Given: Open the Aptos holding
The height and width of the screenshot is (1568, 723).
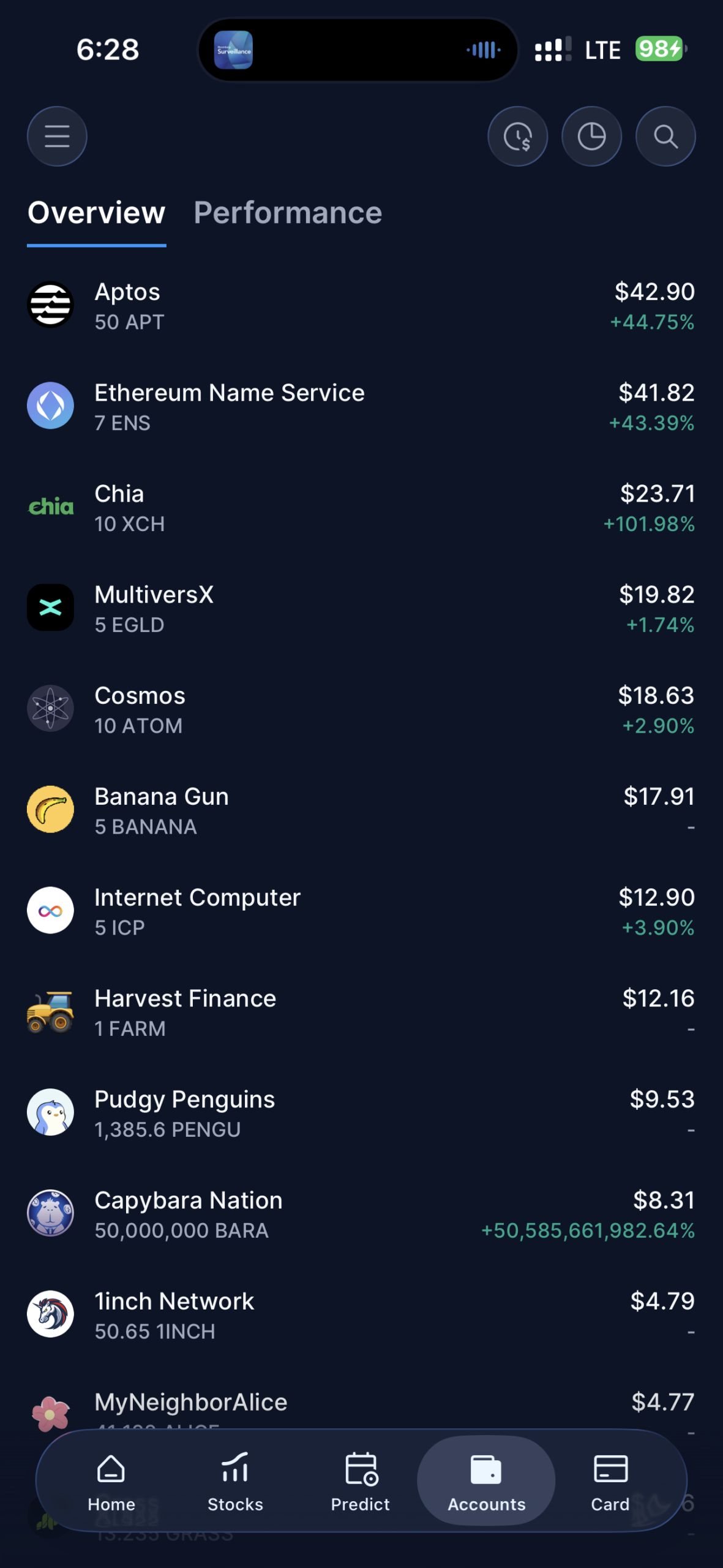Looking at the screenshot, I should [x=361, y=306].
